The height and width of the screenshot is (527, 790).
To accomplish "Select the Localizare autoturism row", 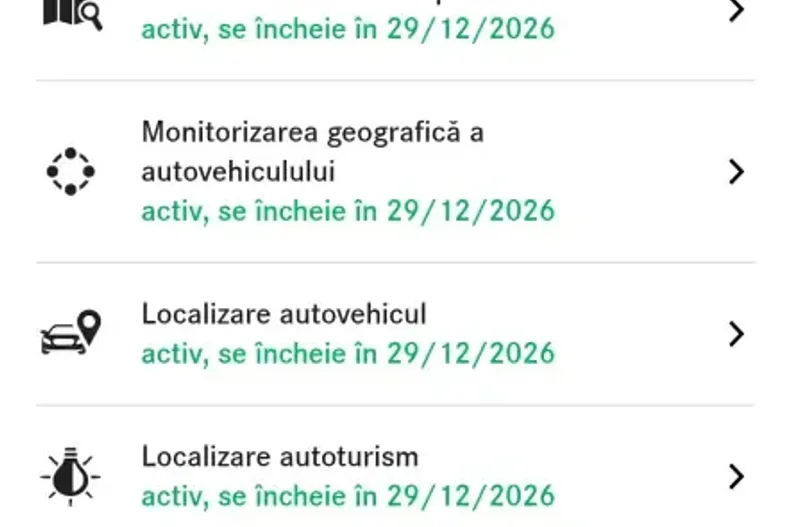I will click(395, 476).
